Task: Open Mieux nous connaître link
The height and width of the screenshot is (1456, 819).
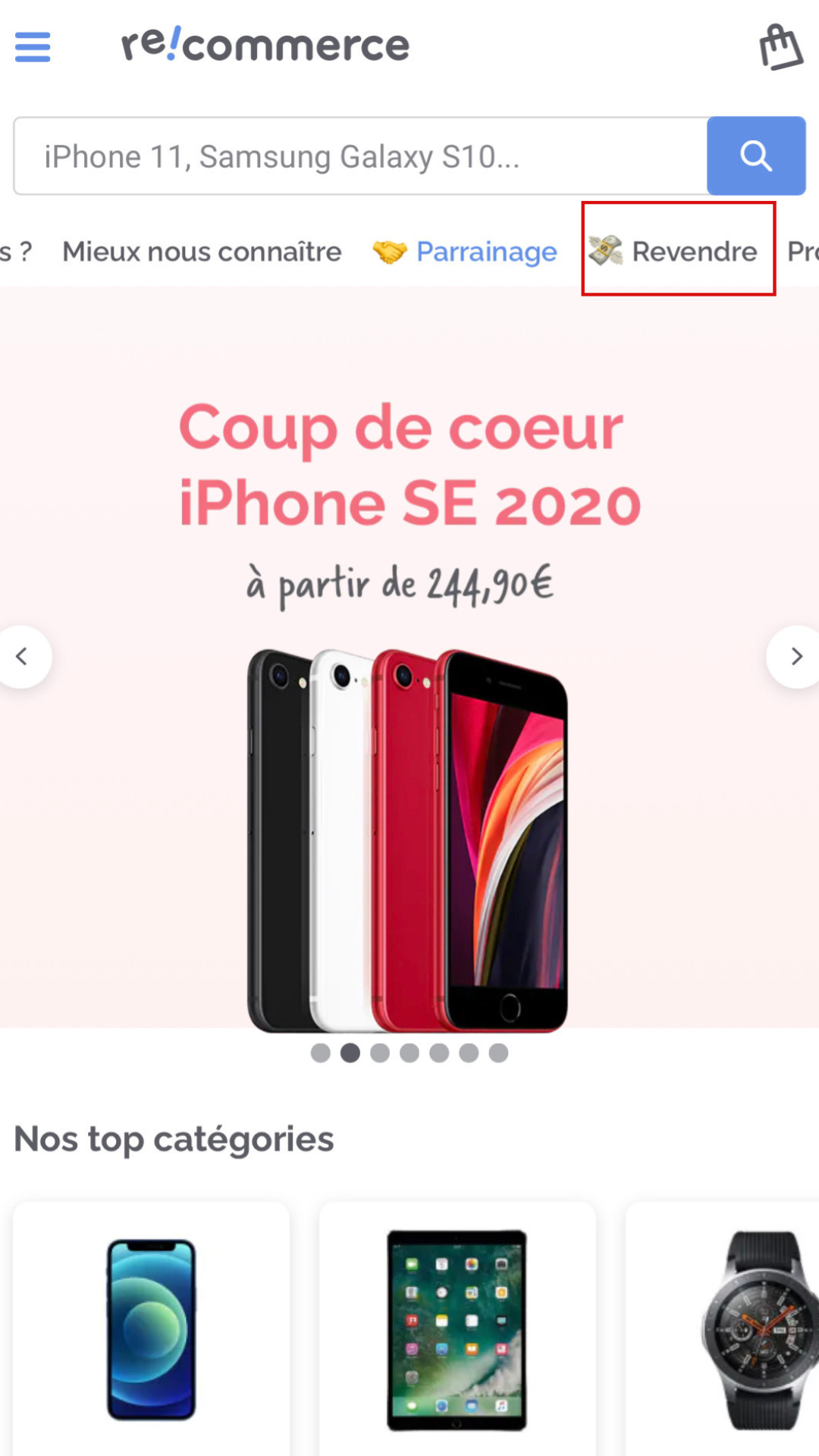Action: pyautogui.click(x=202, y=251)
